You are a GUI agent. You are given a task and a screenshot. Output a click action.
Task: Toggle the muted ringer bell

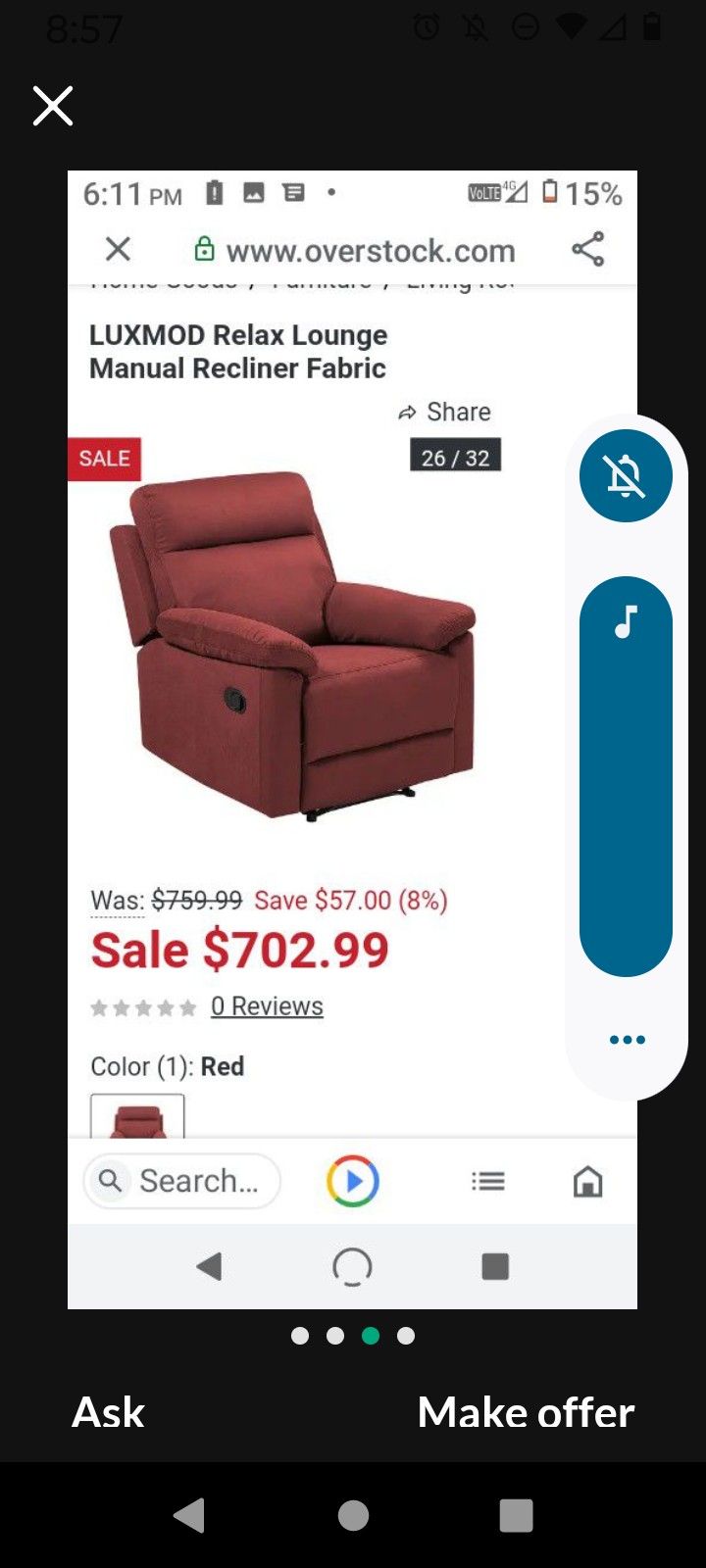click(x=626, y=476)
